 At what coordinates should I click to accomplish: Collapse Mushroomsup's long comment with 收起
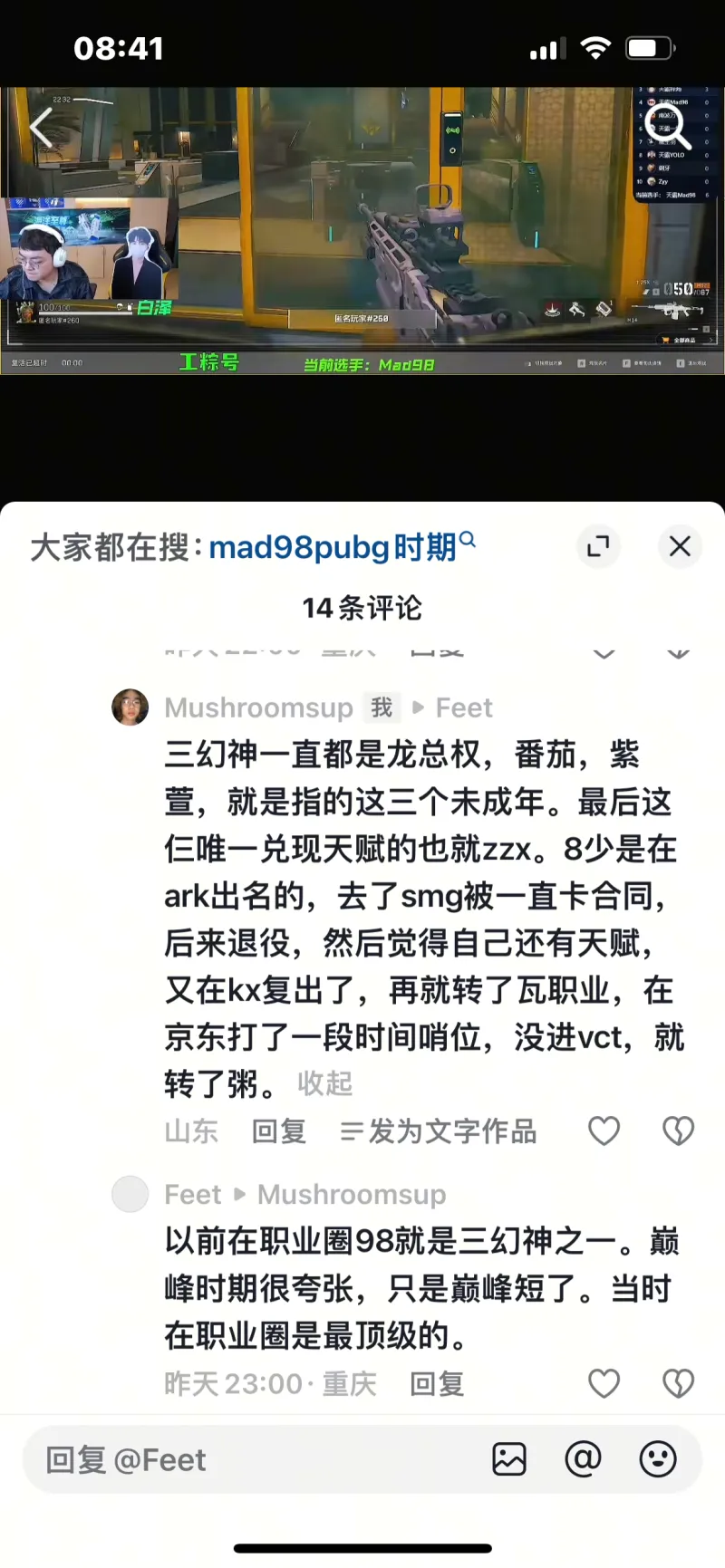tap(324, 1083)
